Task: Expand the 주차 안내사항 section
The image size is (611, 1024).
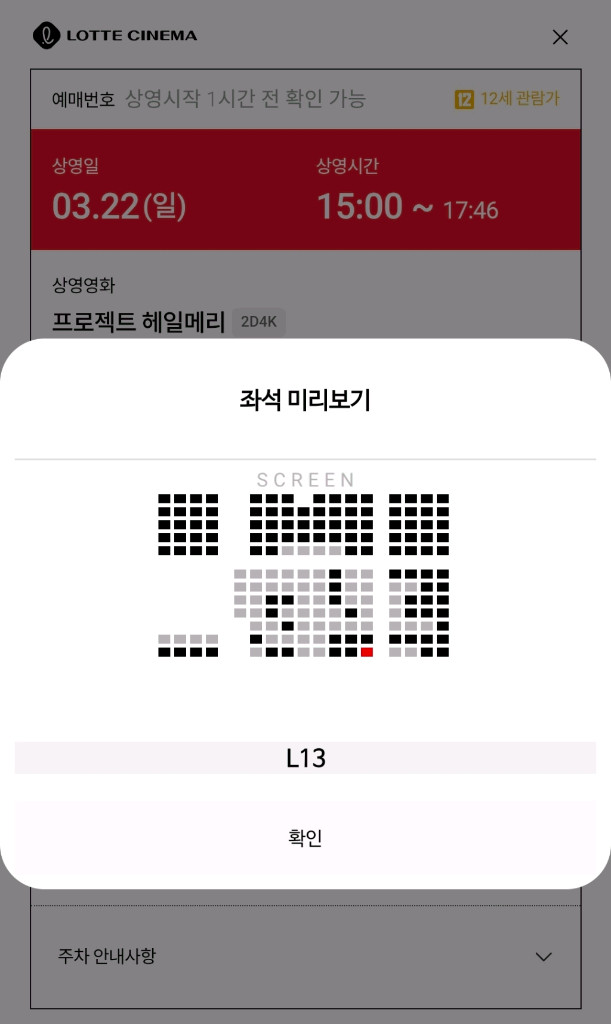Action: 543,956
